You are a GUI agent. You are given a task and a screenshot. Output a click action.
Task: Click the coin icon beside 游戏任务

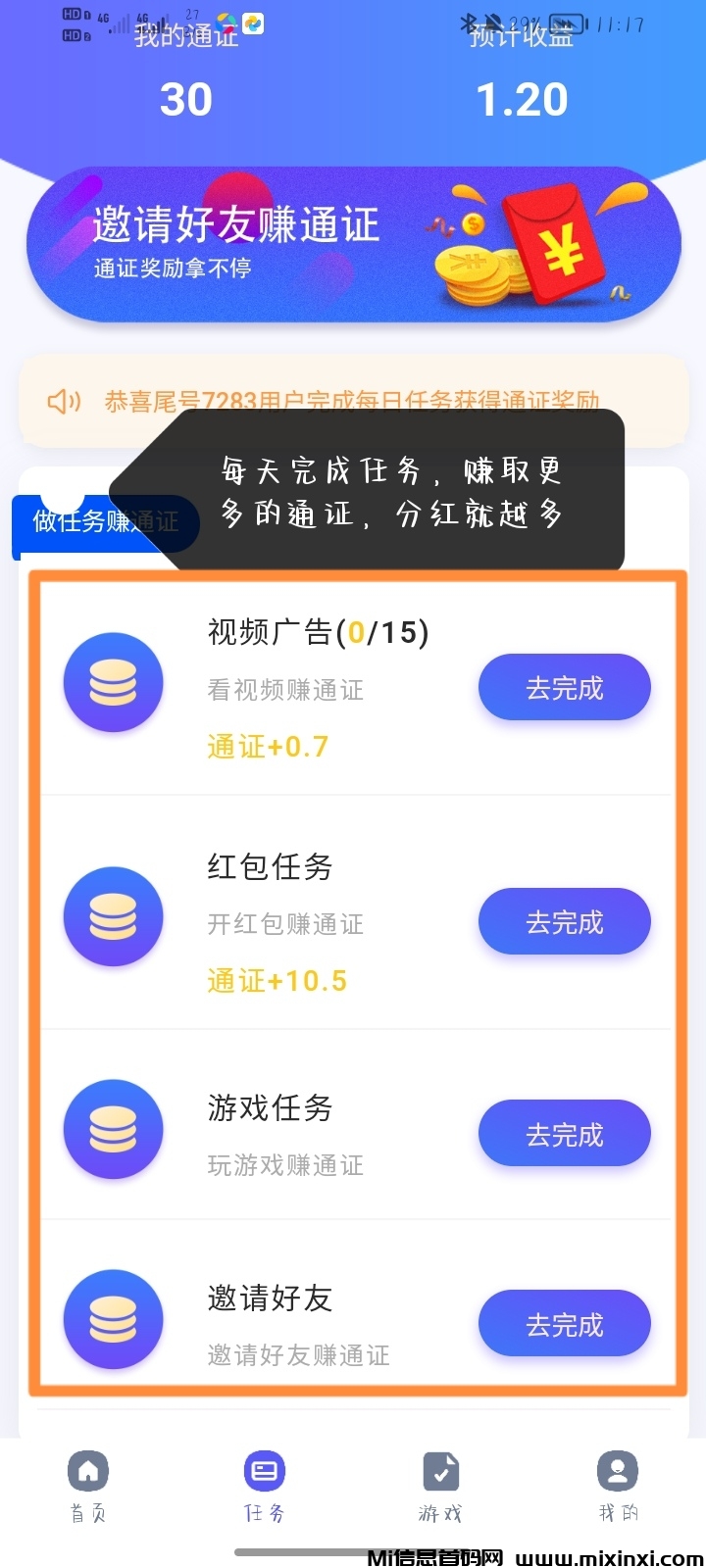tap(113, 1129)
